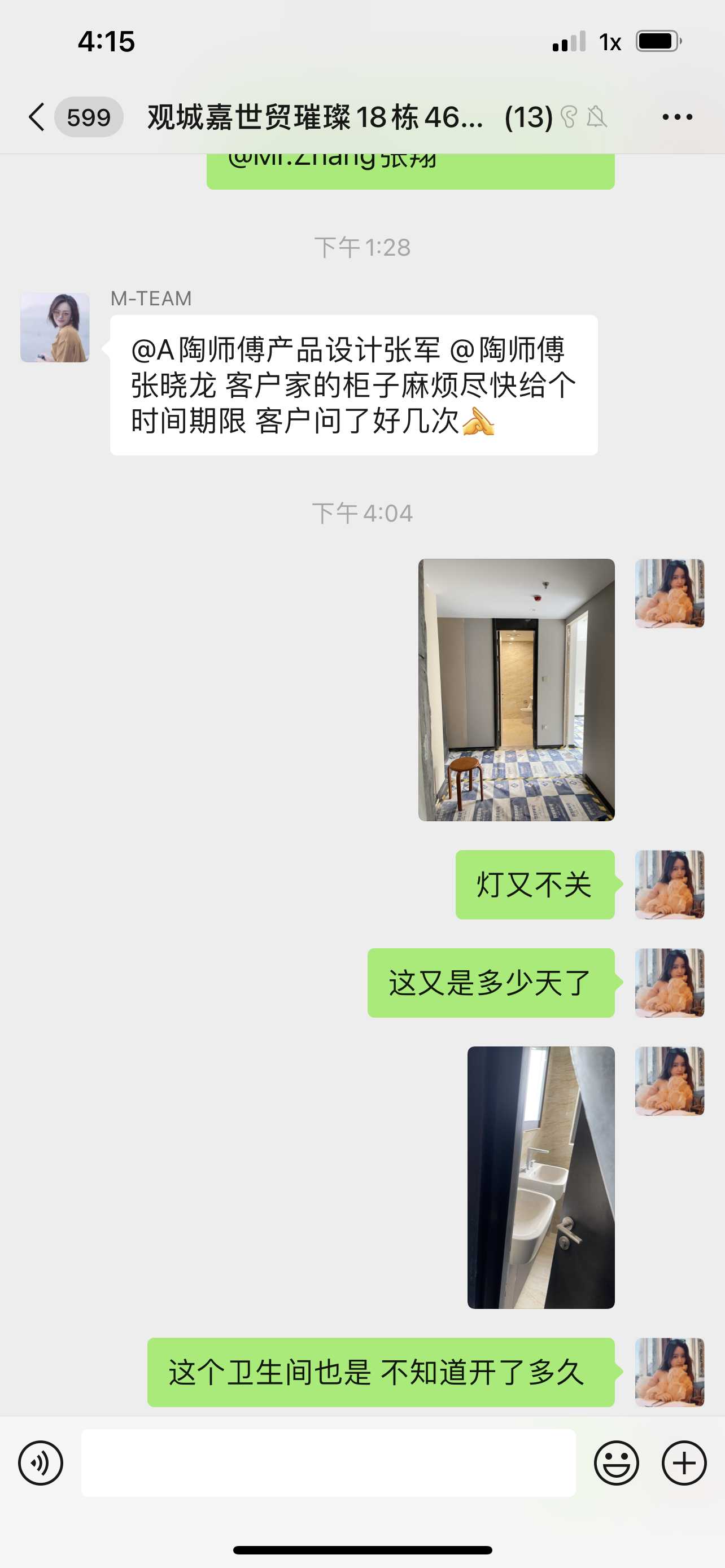Open M-TEAM's profile avatar

pyautogui.click(x=55, y=327)
